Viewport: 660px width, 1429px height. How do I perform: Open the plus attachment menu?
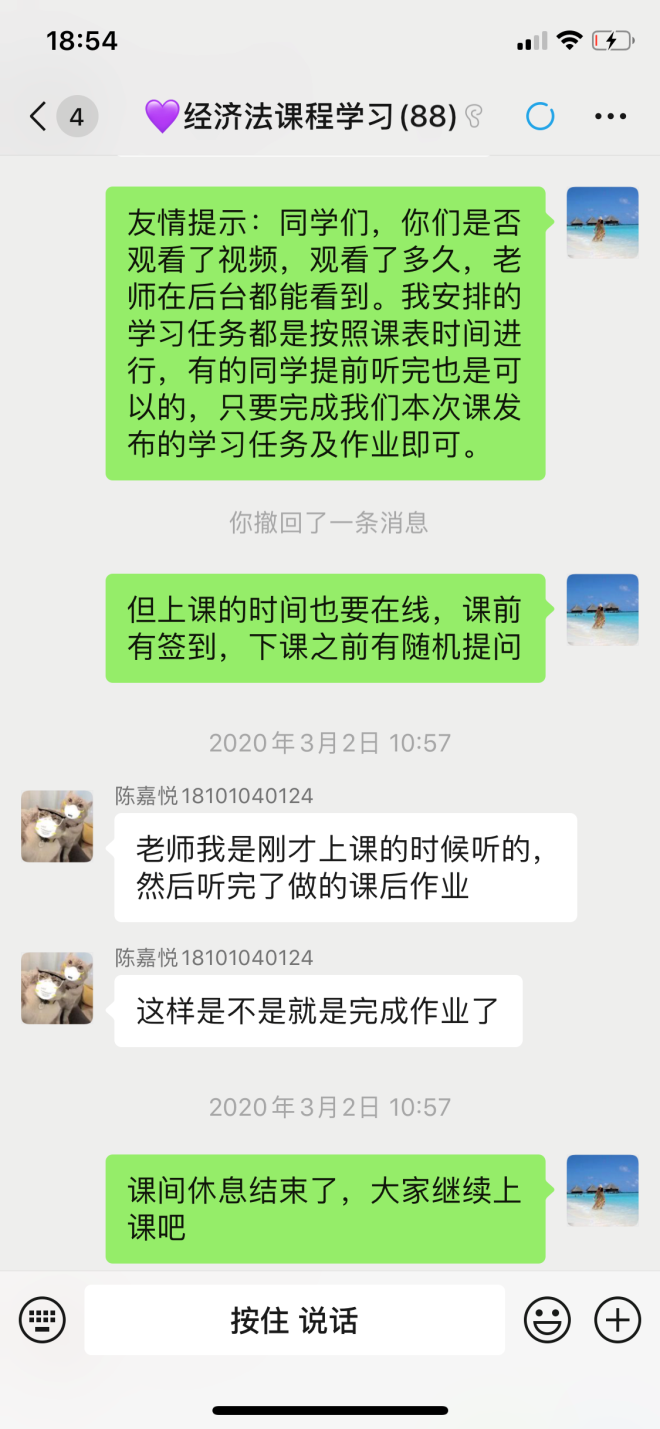tap(617, 1320)
